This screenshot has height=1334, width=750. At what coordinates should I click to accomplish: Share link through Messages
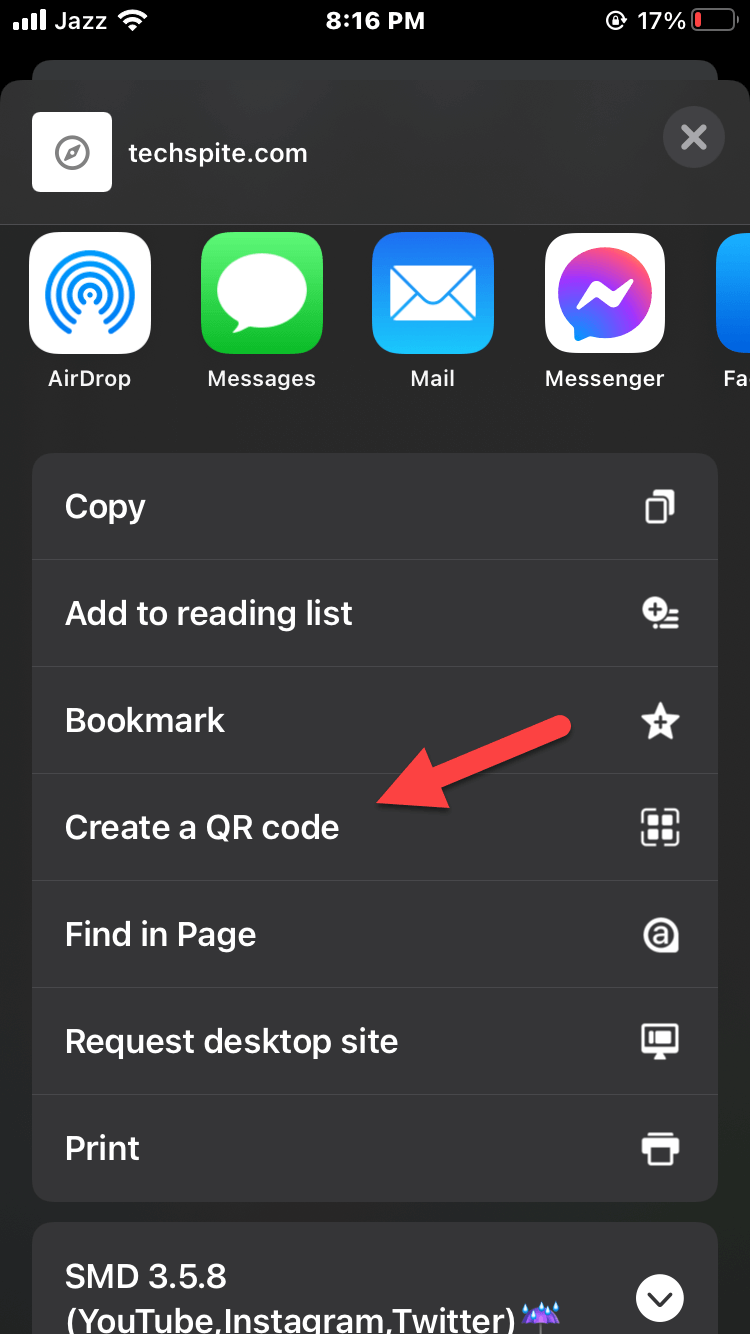pyautogui.click(x=262, y=294)
